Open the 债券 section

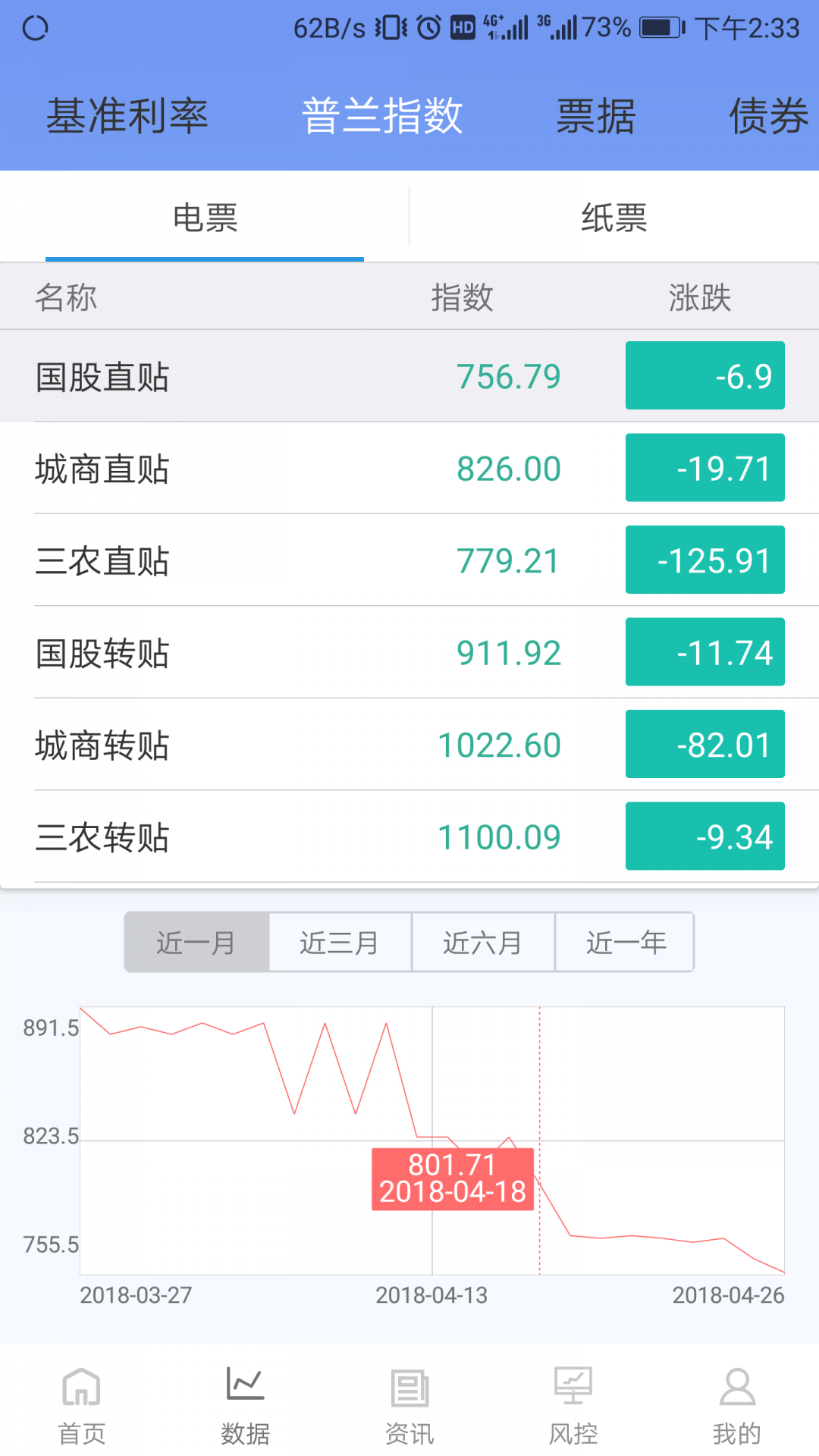click(x=768, y=115)
